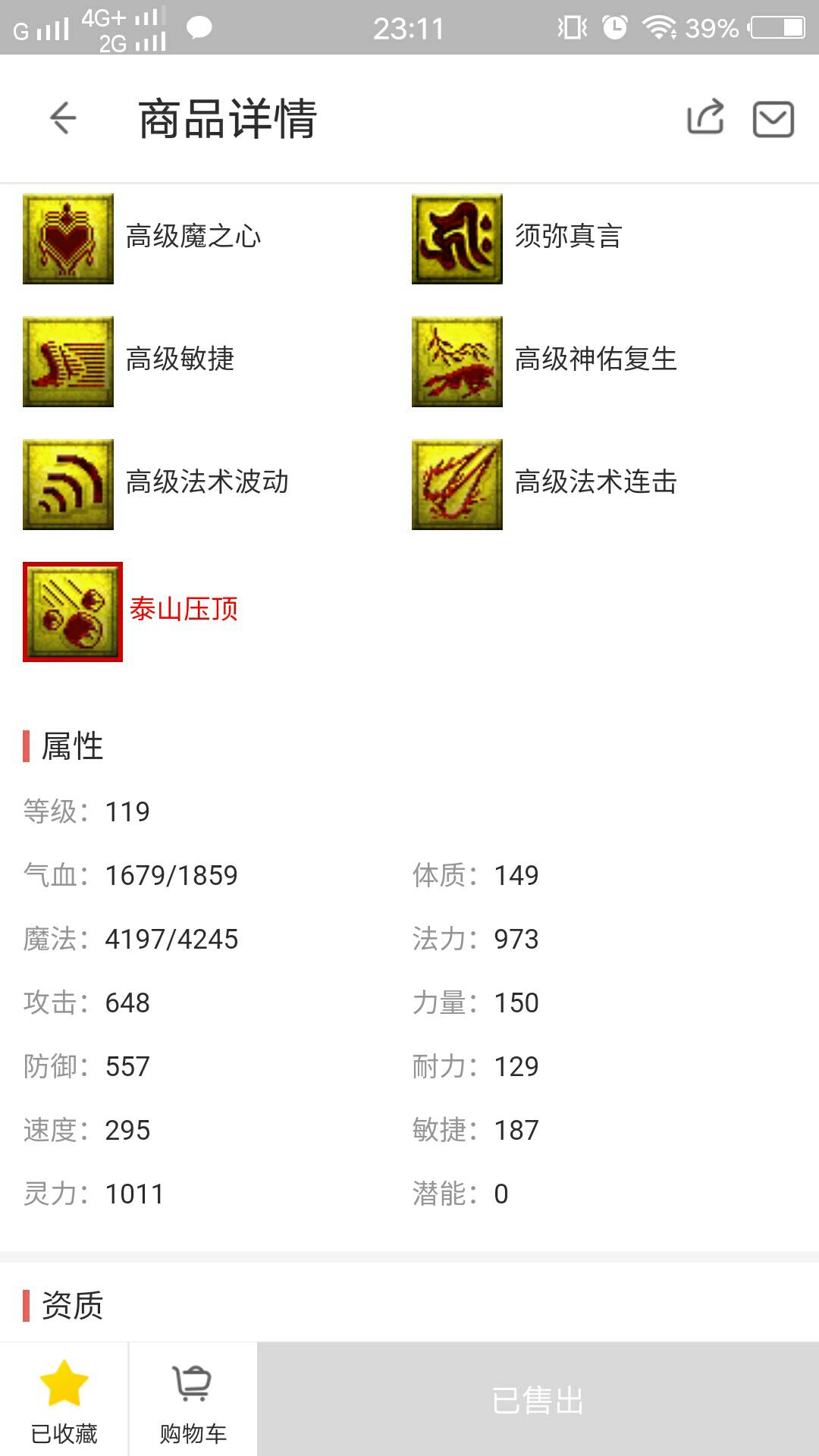Open the 高级神佑复生 skill icon

point(457,362)
